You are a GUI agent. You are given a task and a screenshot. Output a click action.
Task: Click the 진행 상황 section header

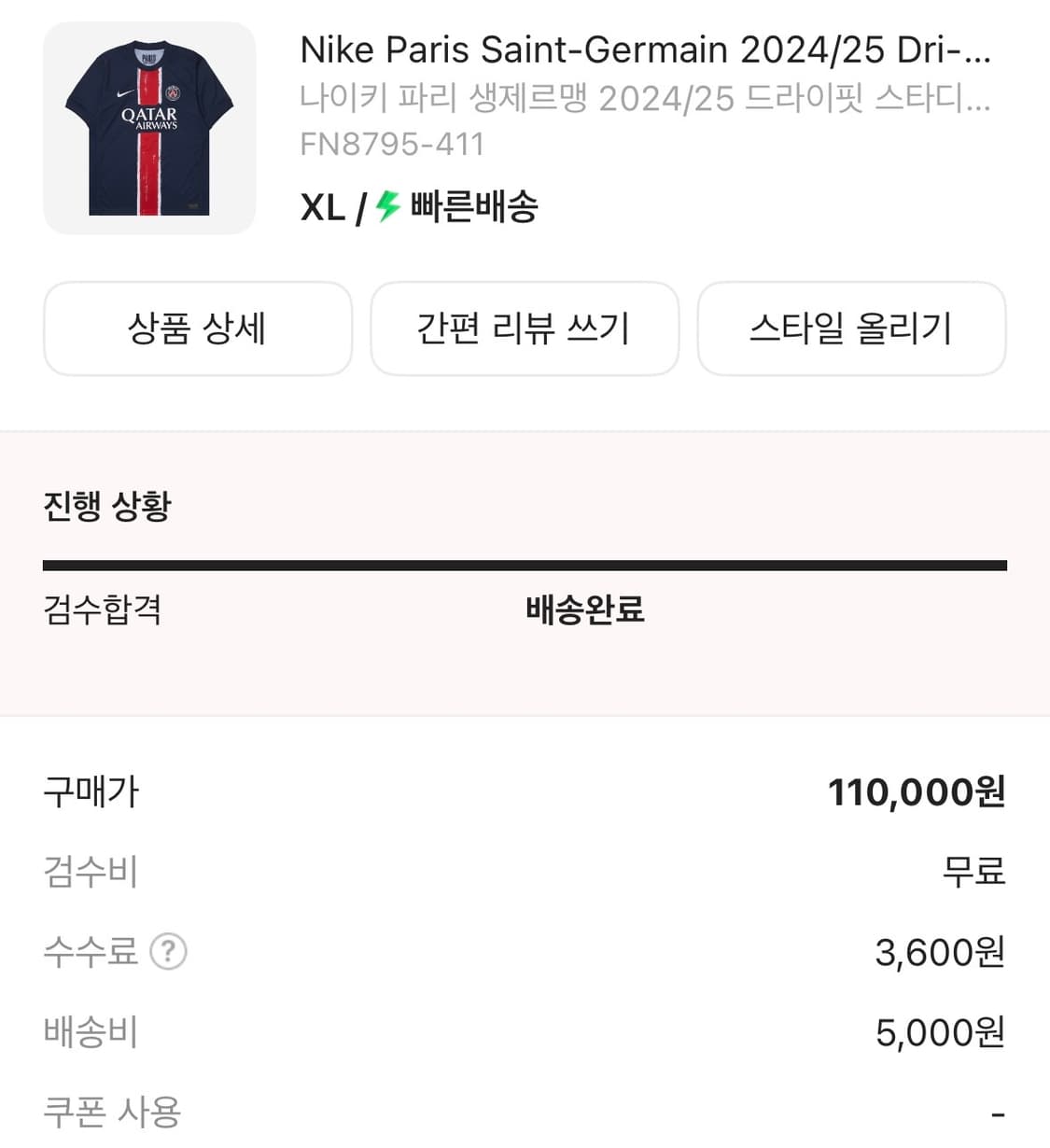105,505
